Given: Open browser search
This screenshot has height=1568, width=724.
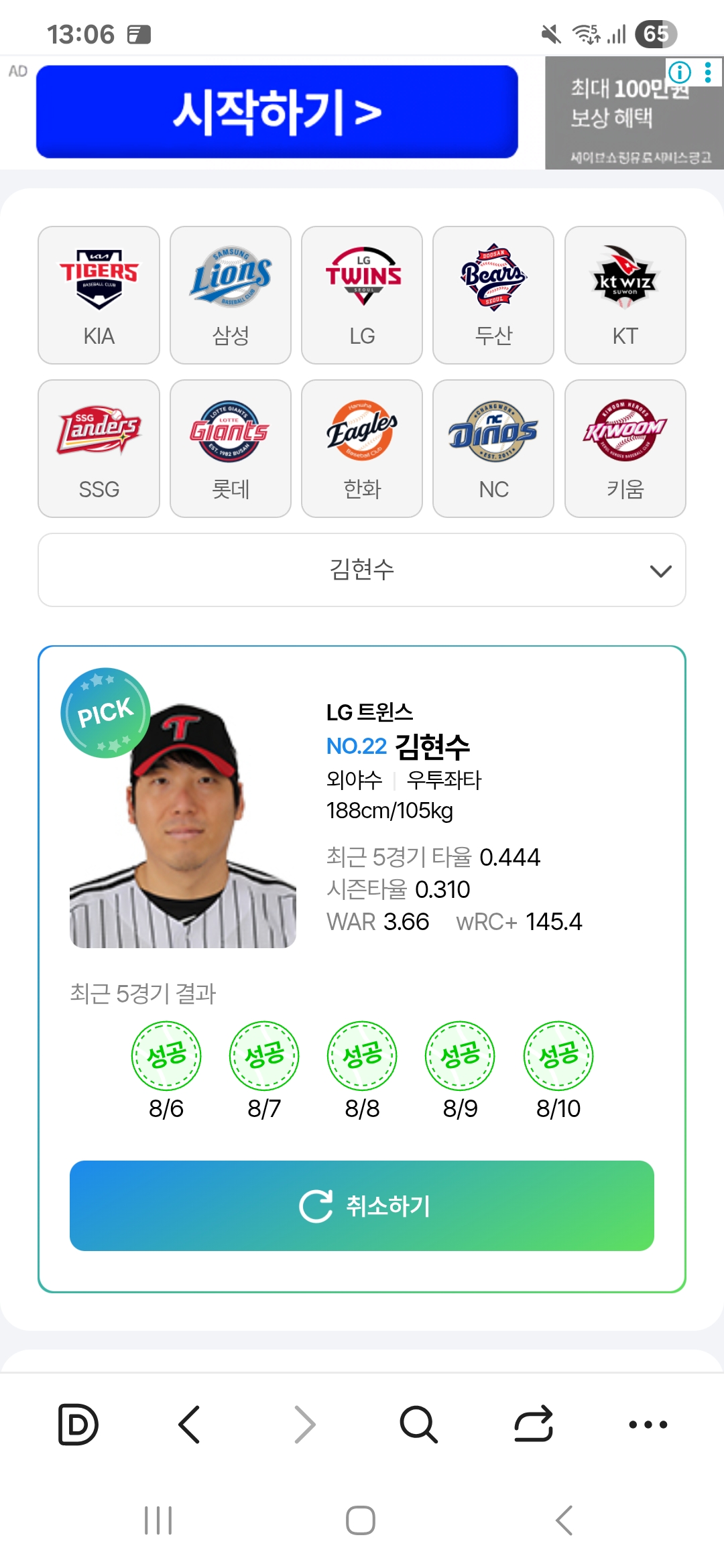Looking at the screenshot, I should 418,1424.
